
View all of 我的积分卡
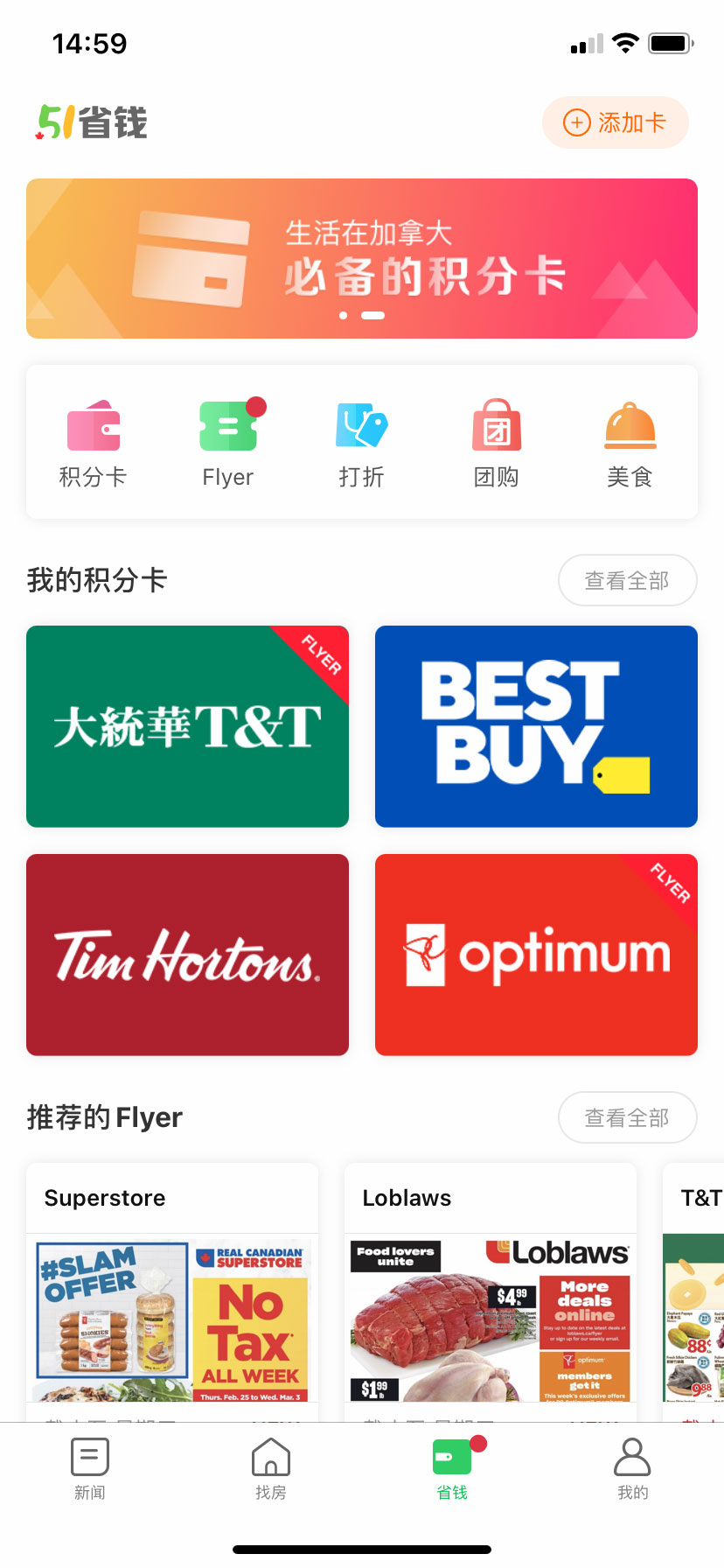(x=627, y=580)
